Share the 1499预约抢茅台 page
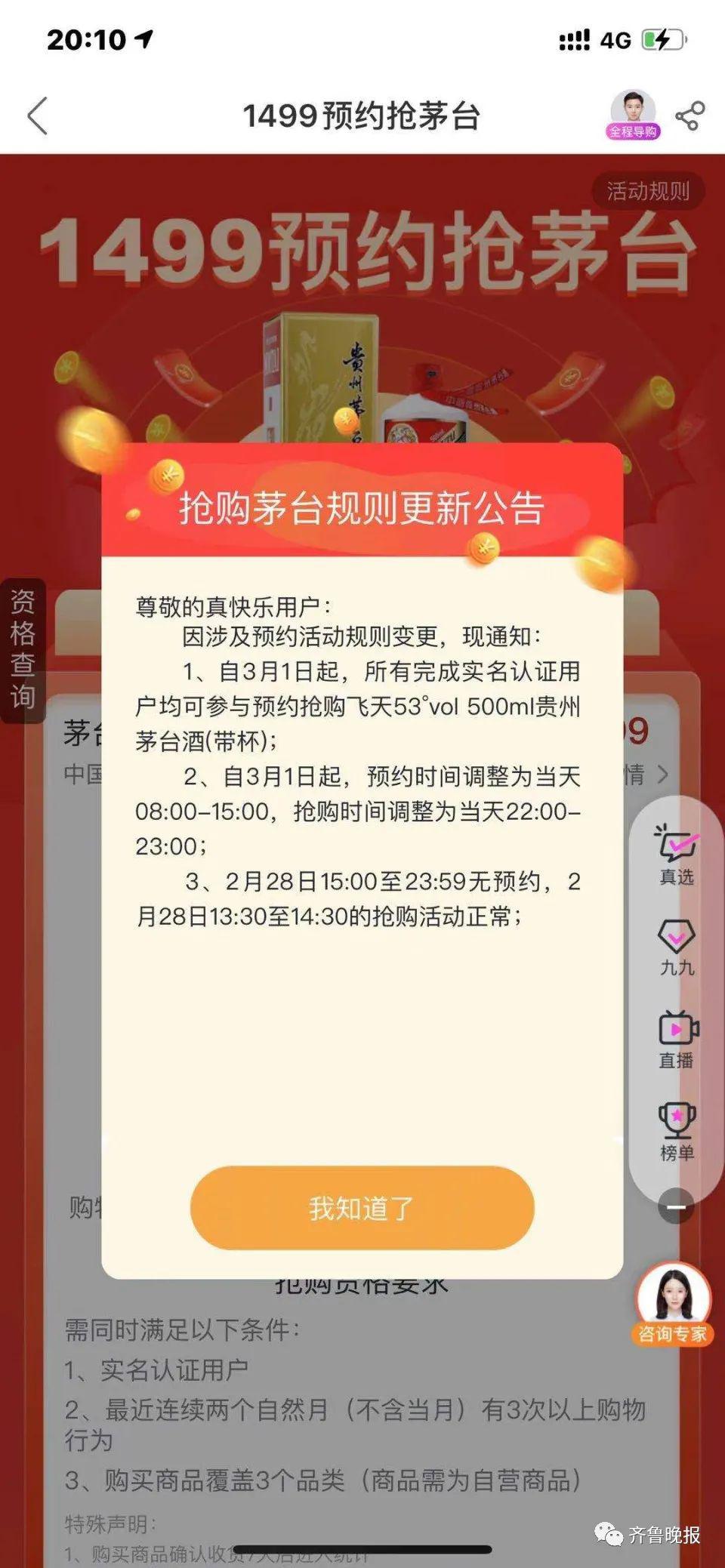 tap(689, 116)
